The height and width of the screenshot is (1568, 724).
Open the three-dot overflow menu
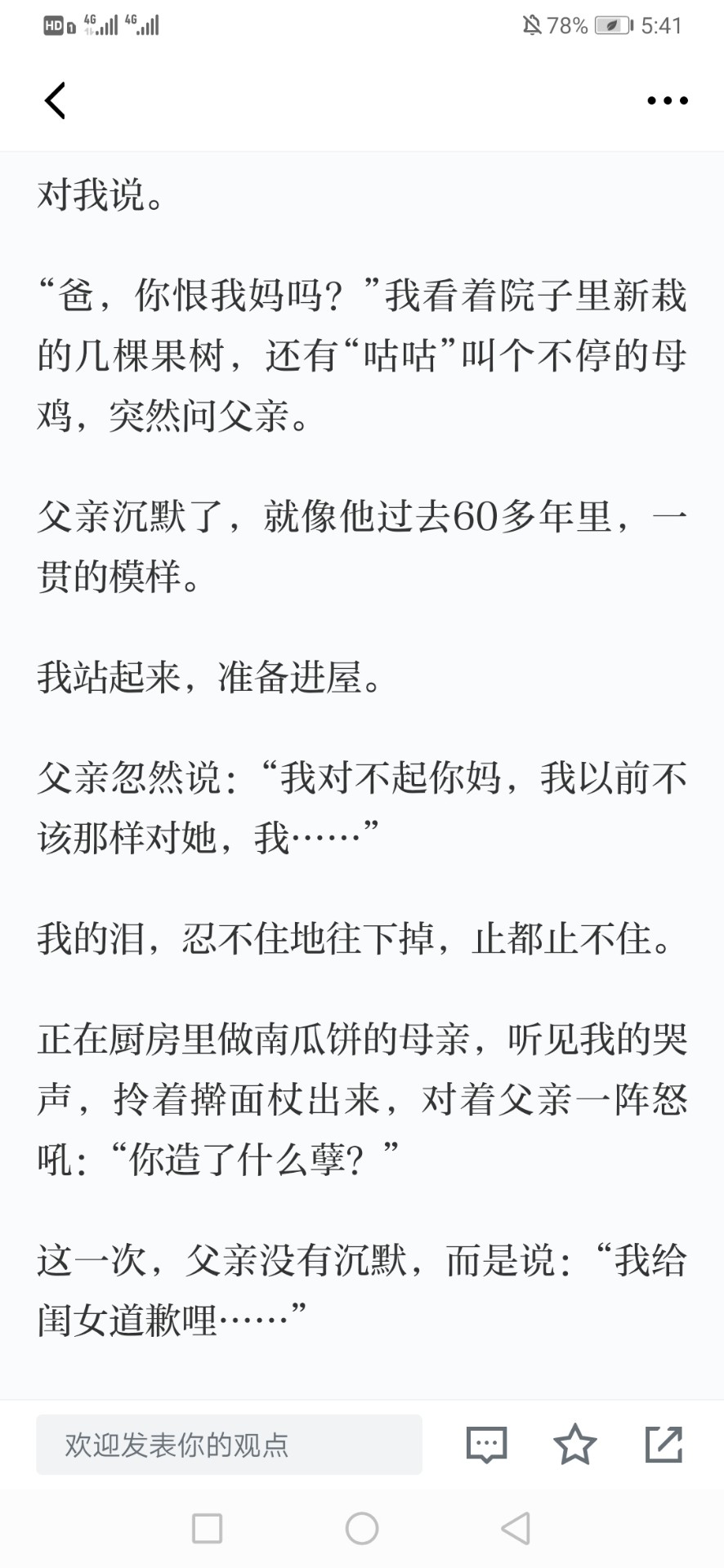pos(667,101)
